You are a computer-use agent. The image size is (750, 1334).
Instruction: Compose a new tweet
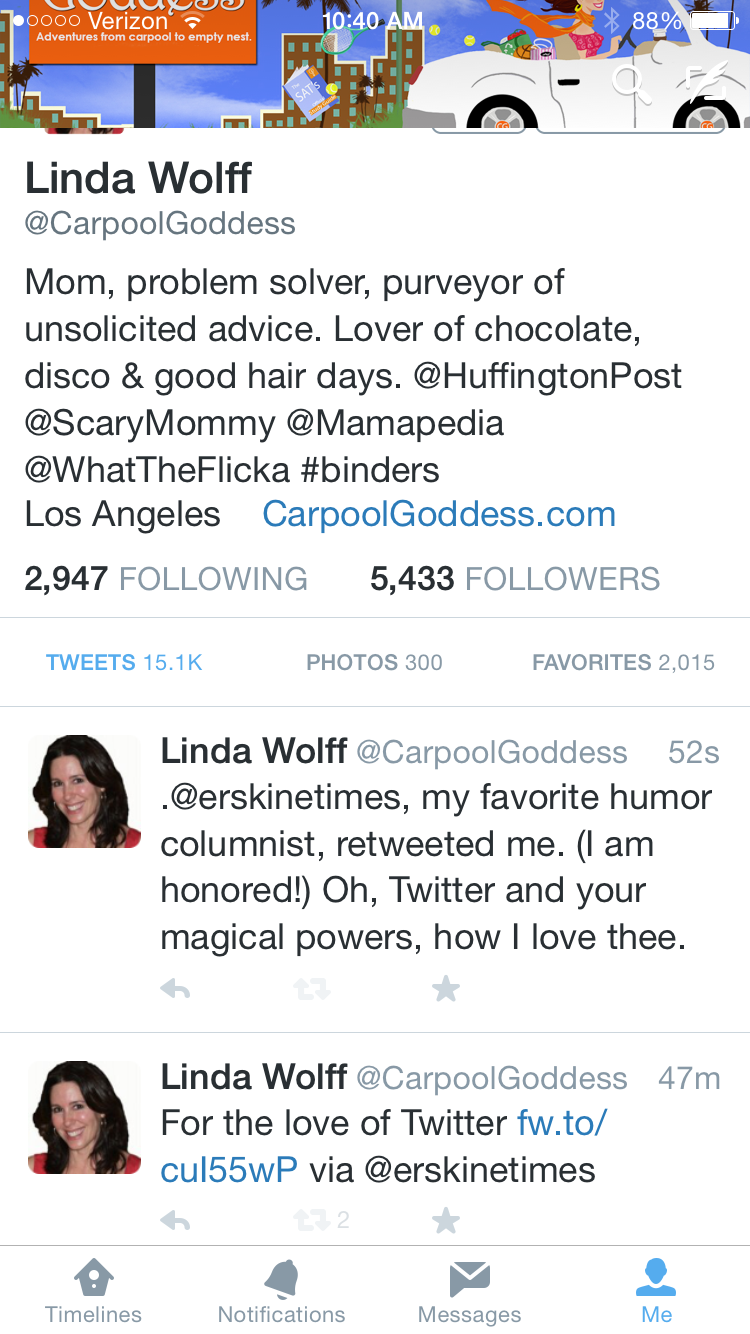click(x=706, y=82)
